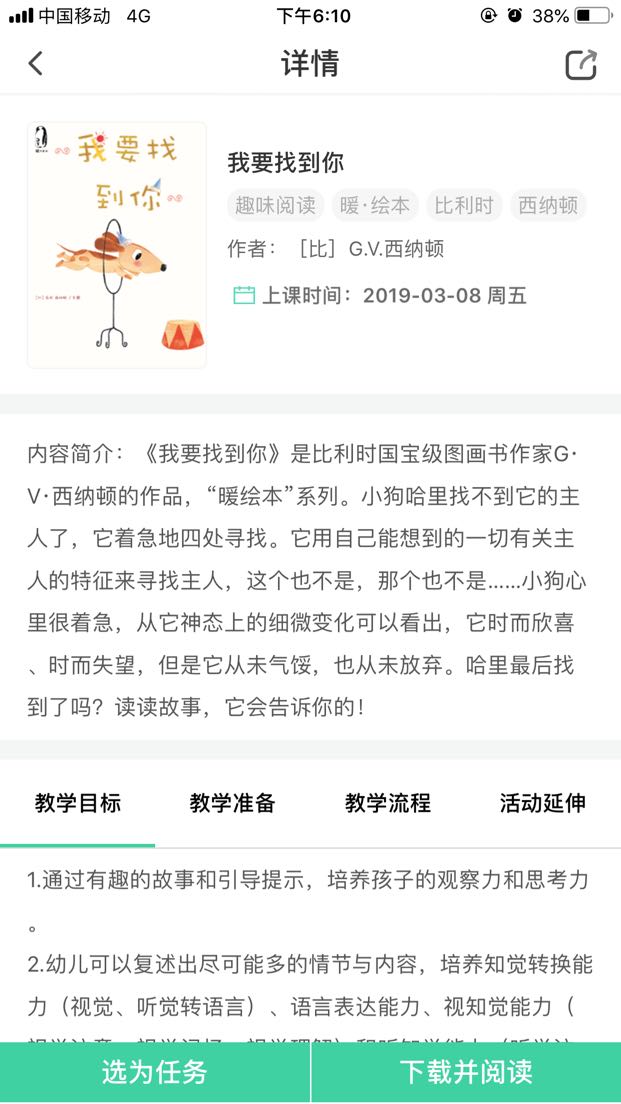Open the 我要找到你 book cover

coord(117,245)
